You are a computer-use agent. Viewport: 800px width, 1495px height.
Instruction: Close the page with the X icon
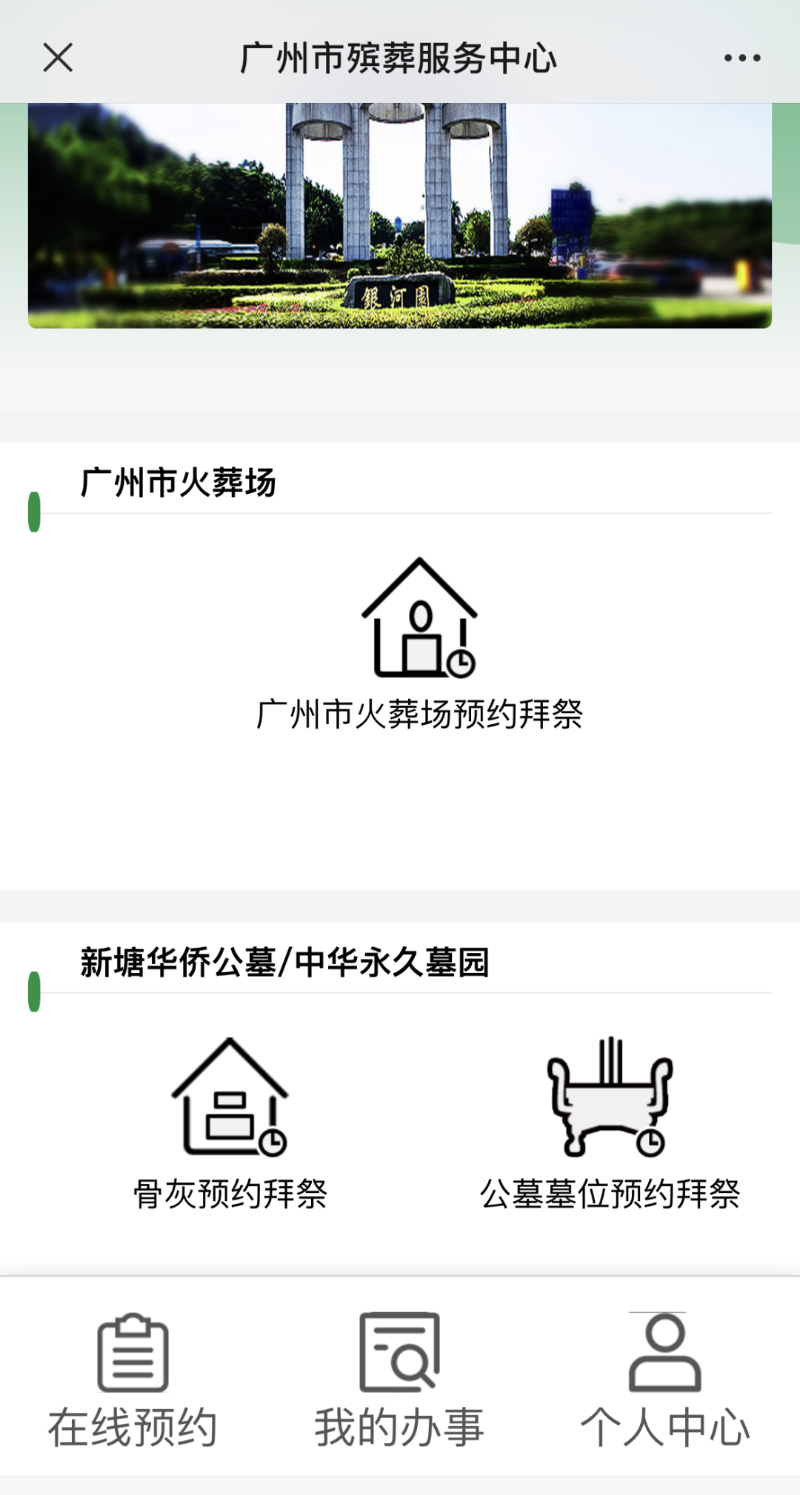tap(58, 58)
